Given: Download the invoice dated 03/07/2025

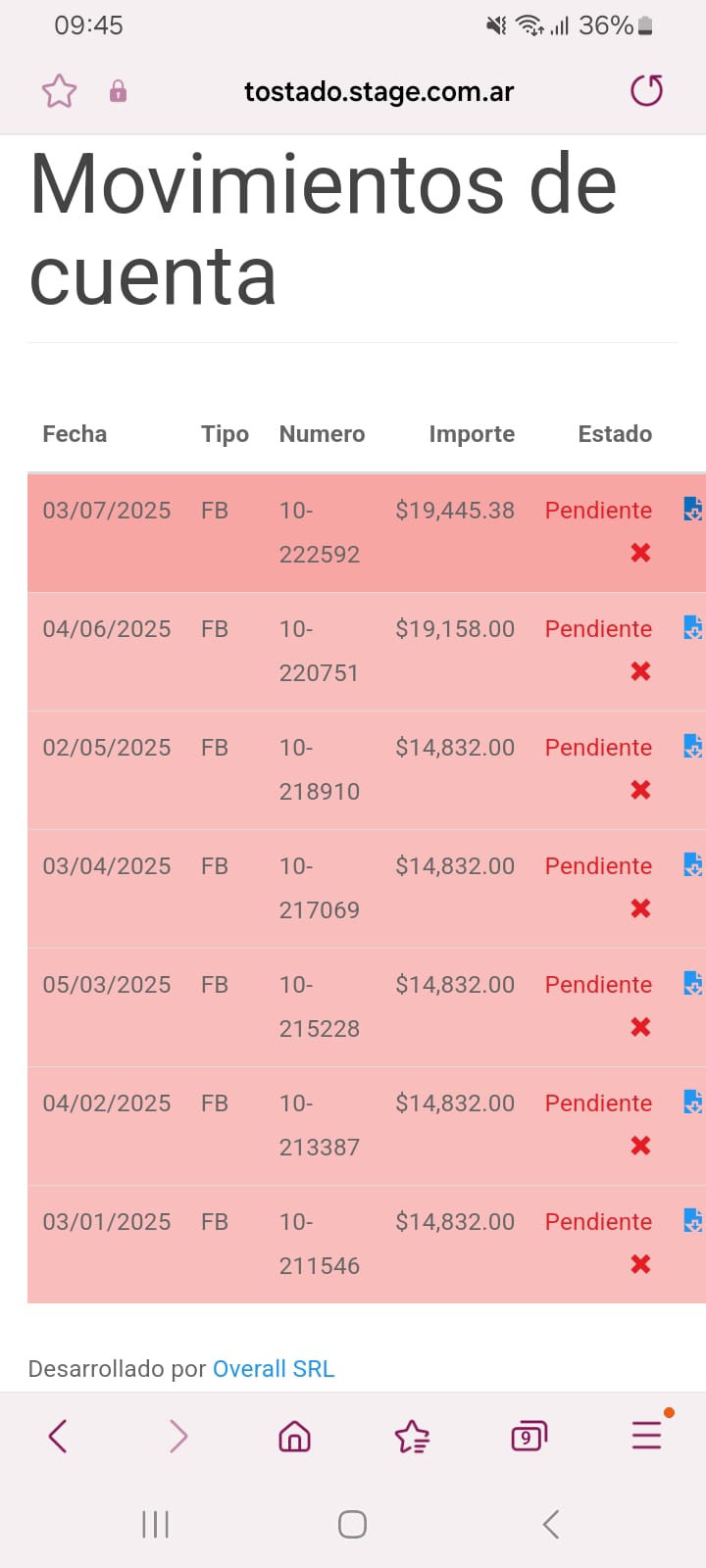Looking at the screenshot, I should [692, 509].
